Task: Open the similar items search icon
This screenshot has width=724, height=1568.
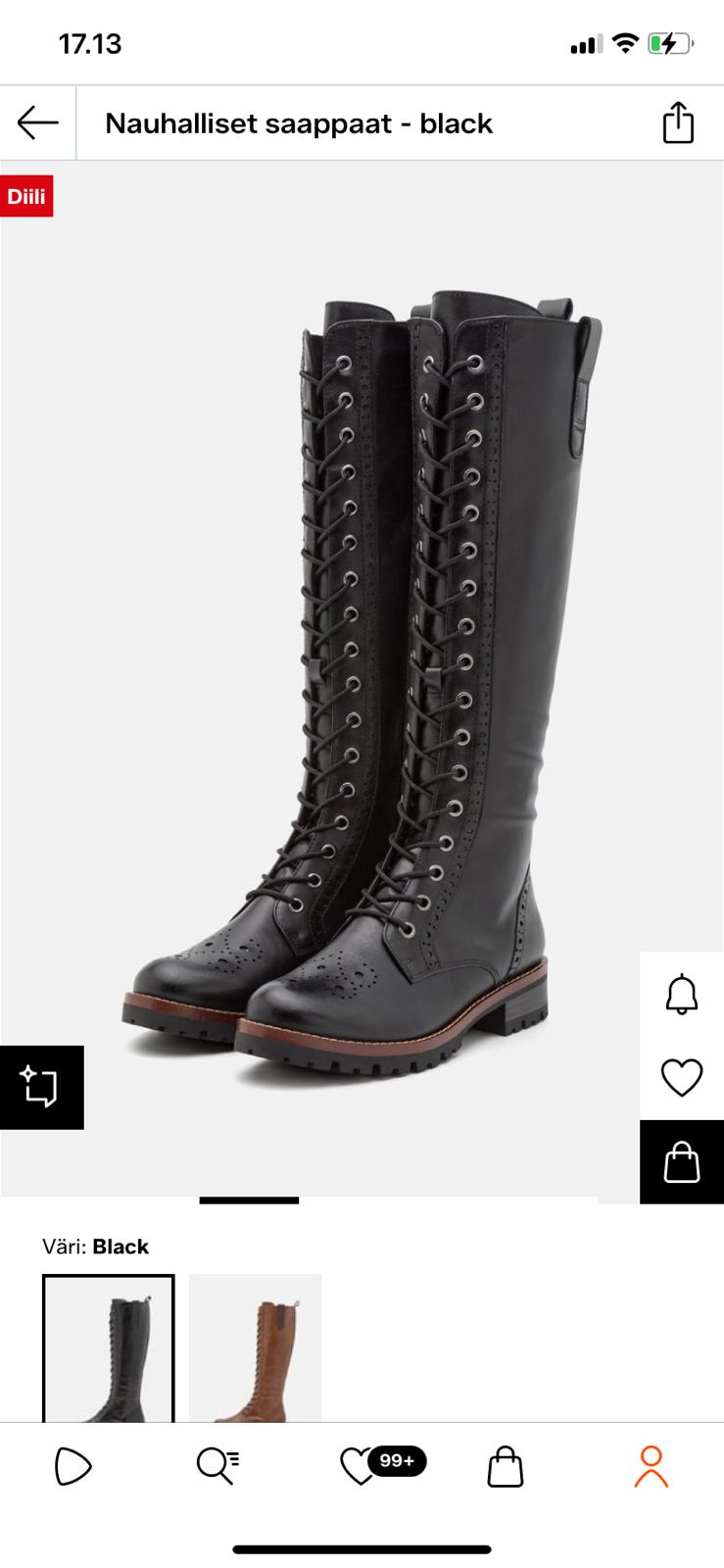Action: pyautogui.click(x=41, y=1087)
